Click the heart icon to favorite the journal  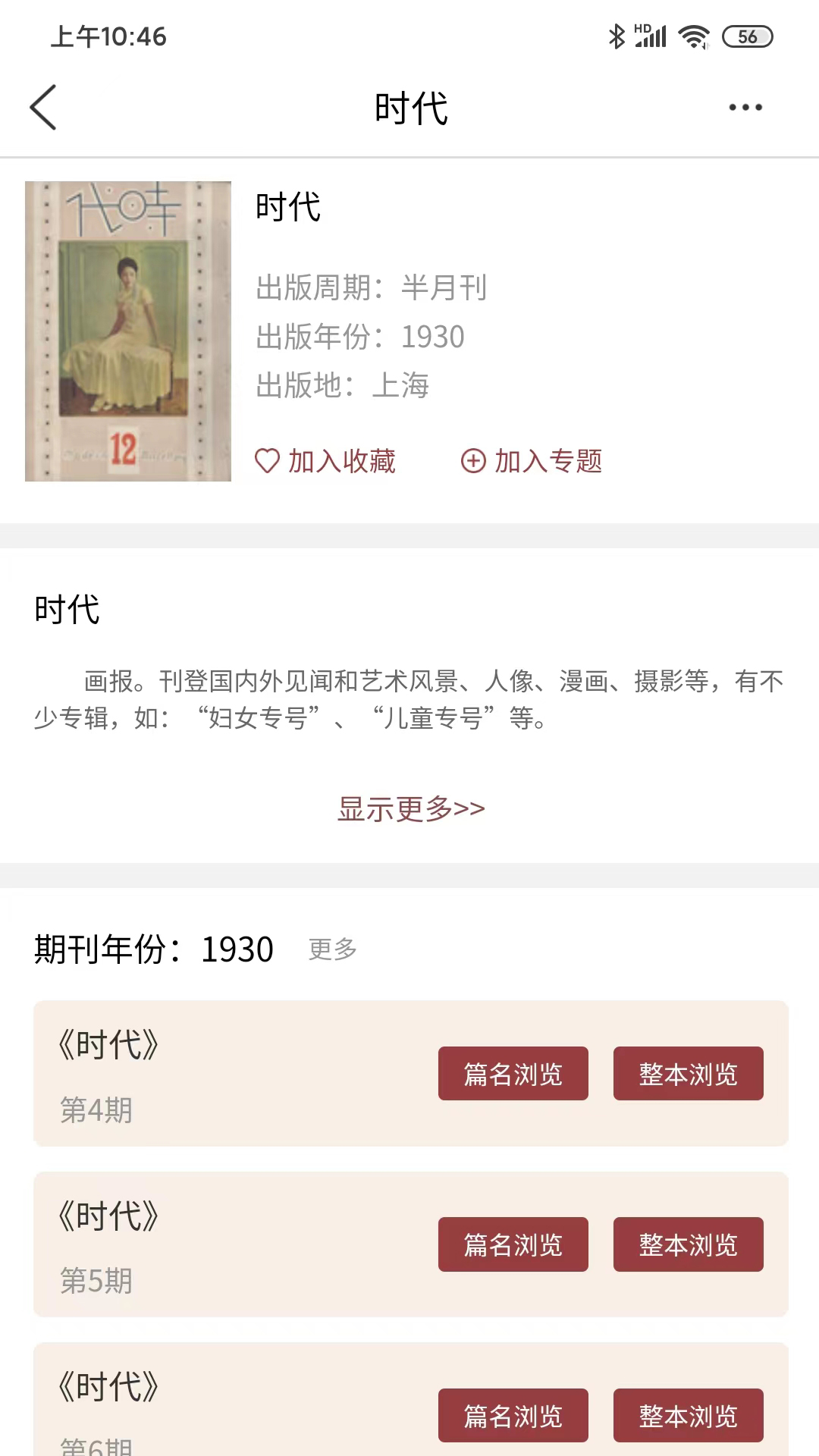(268, 460)
